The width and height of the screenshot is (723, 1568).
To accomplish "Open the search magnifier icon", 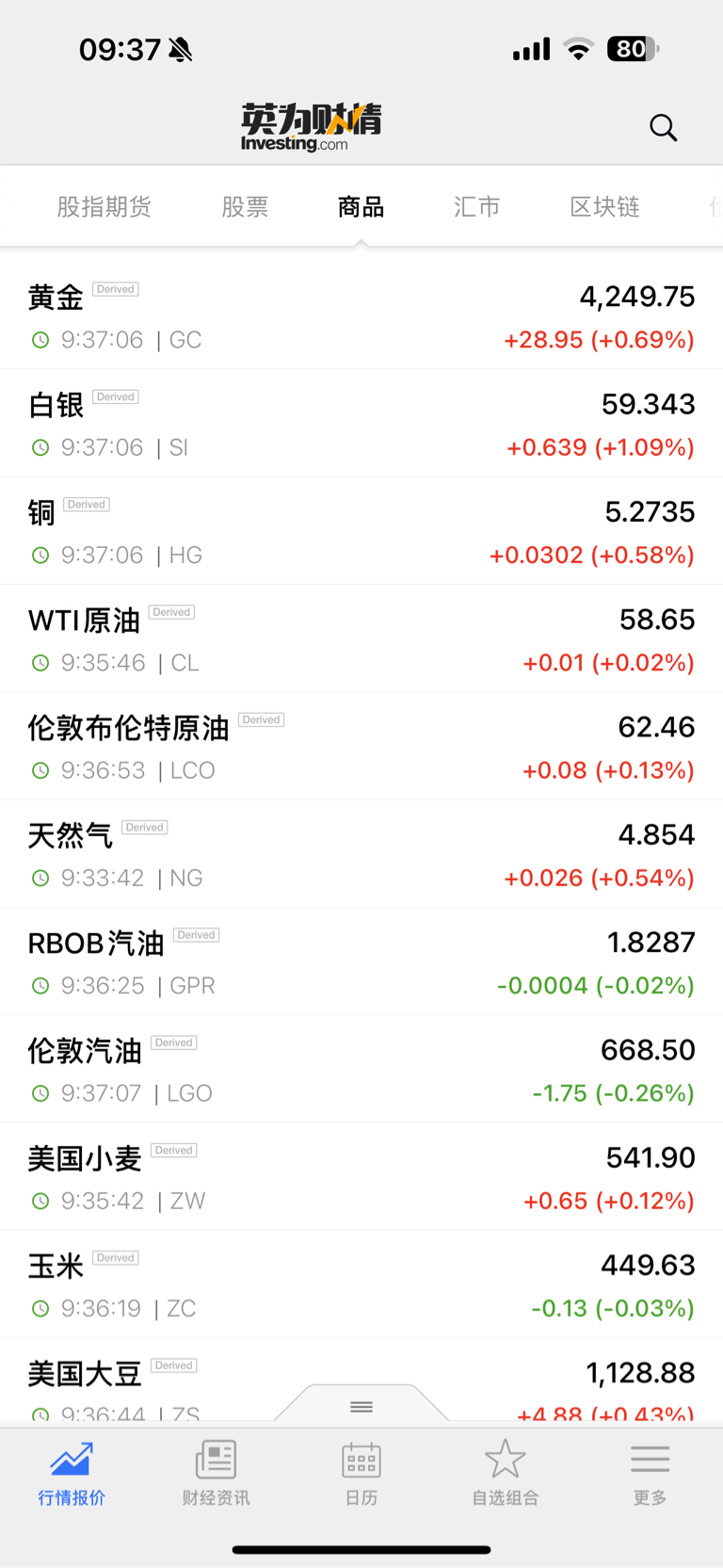I will pyautogui.click(x=663, y=127).
